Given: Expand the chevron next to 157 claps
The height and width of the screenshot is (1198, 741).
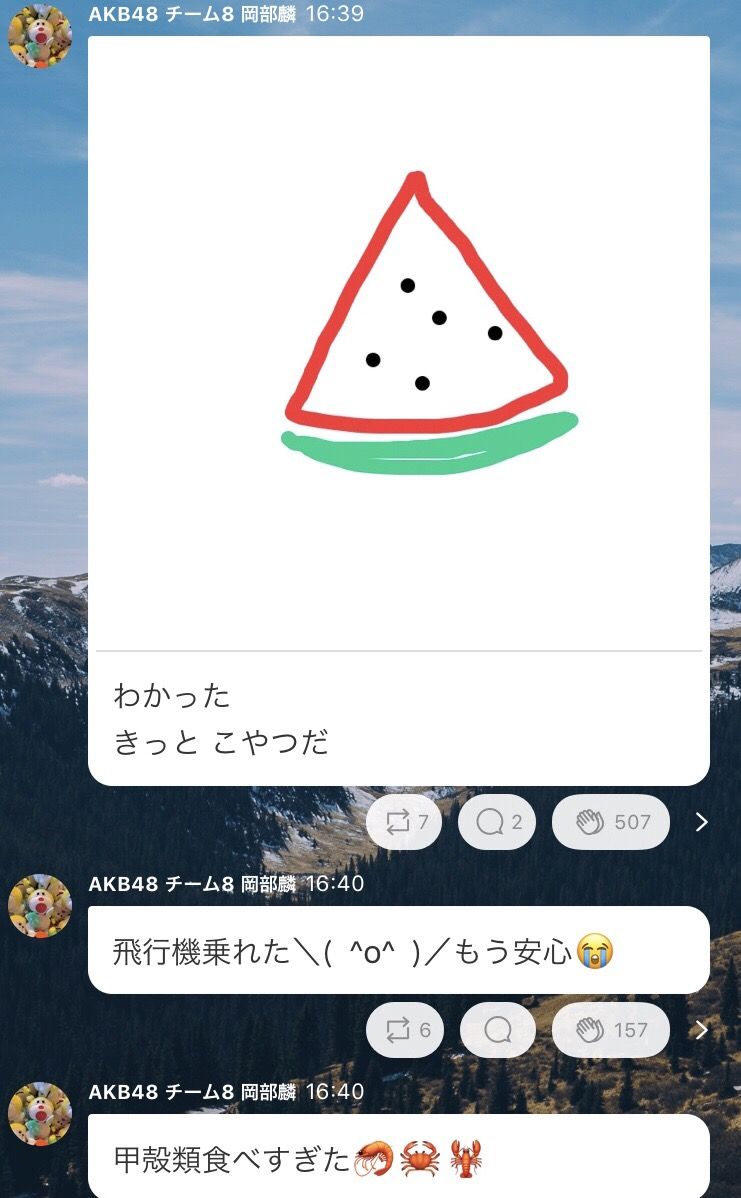Looking at the screenshot, I should coord(702,1030).
